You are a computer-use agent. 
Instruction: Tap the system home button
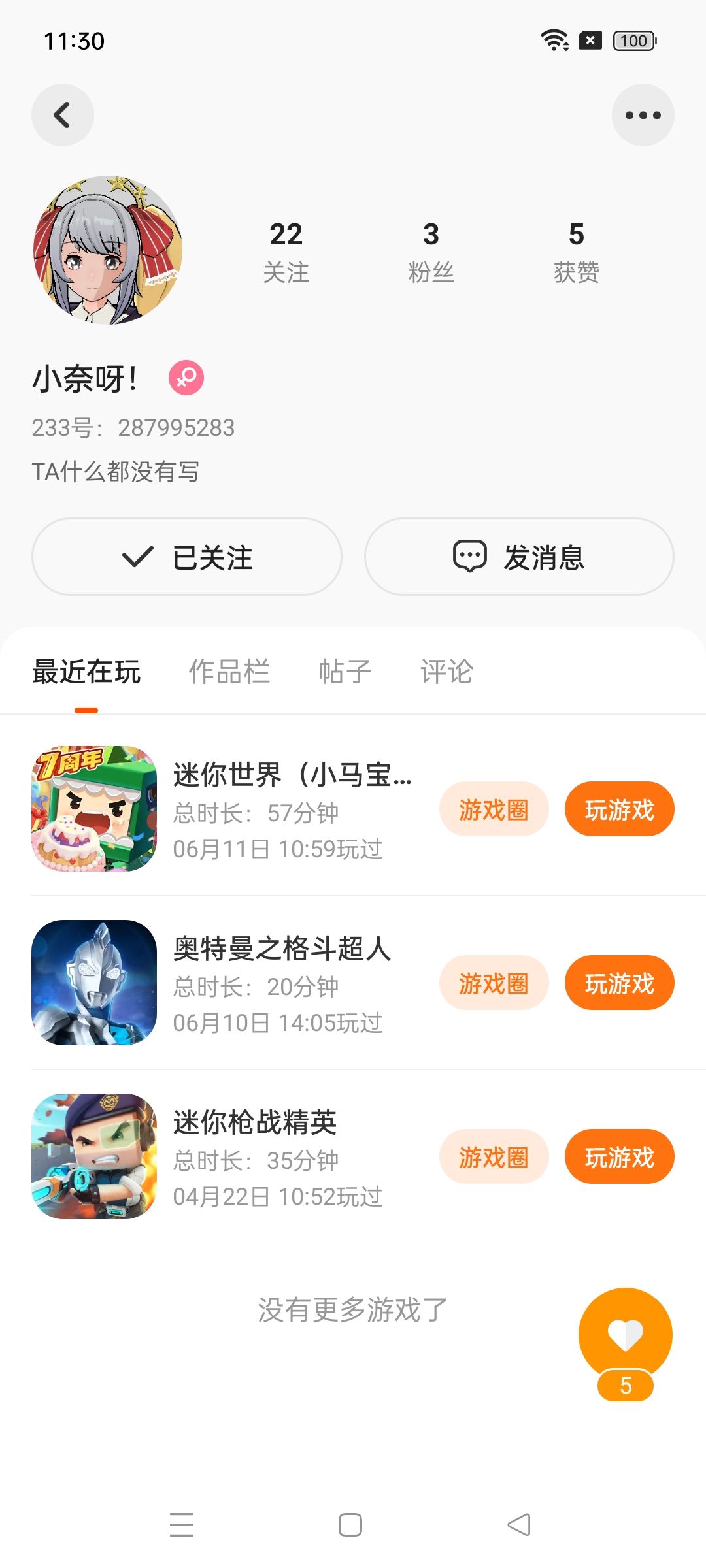tap(350, 1525)
